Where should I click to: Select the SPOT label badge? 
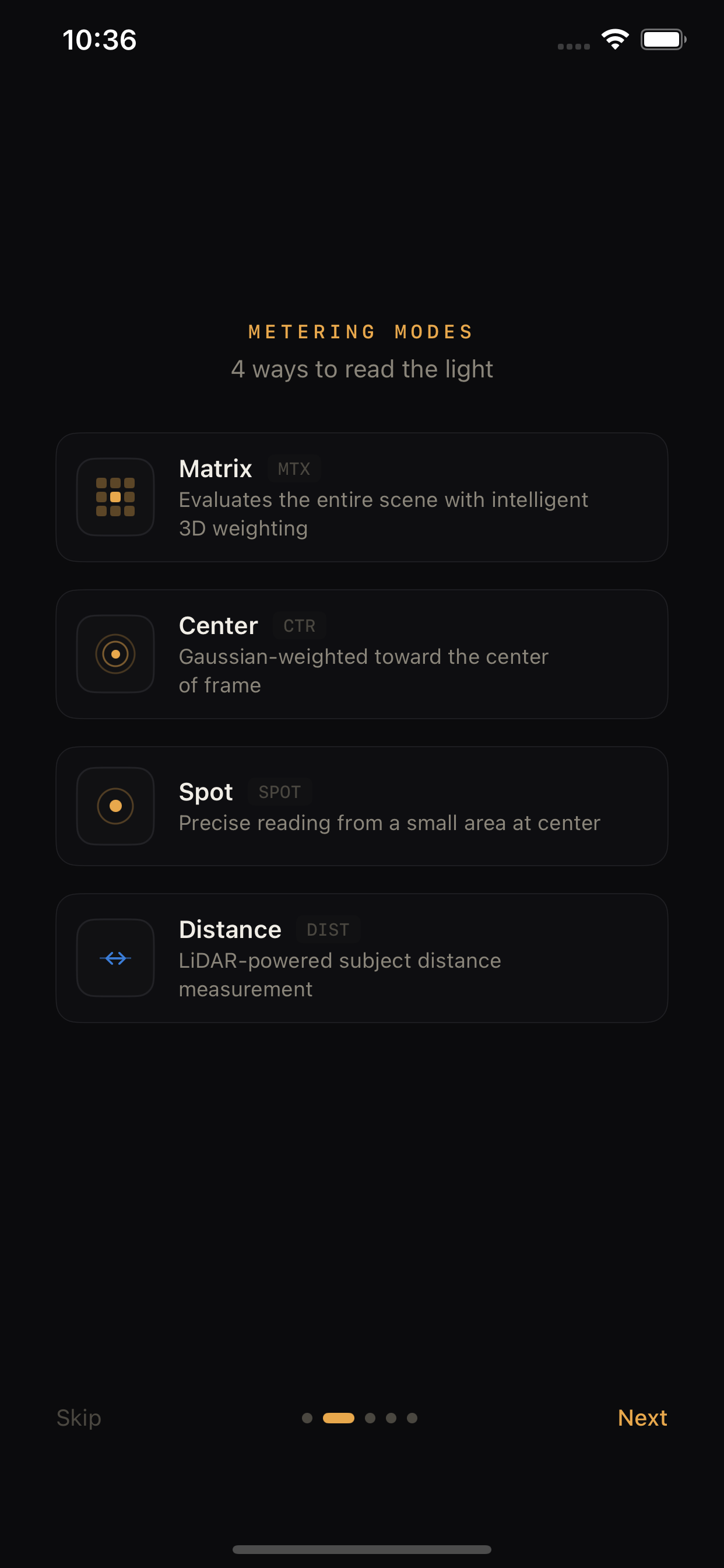click(x=280, y=792)
